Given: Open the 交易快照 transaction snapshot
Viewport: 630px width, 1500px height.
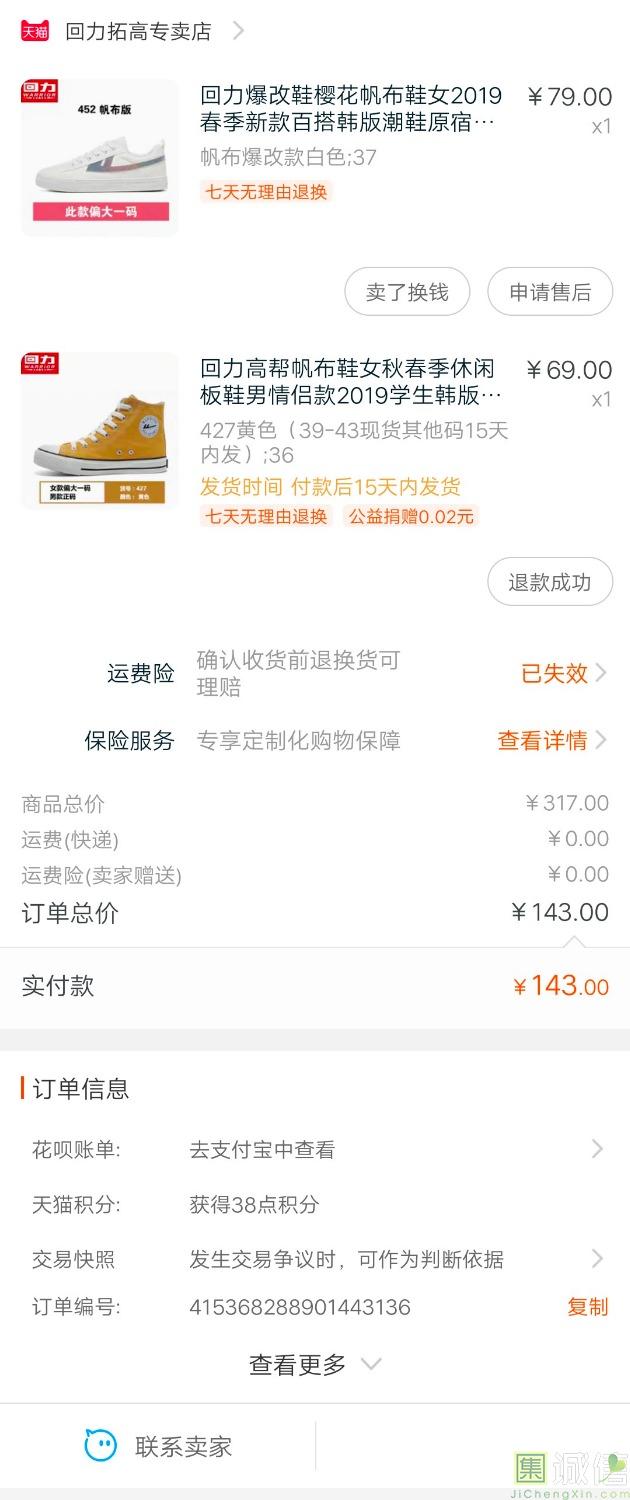Looking at the screenshot, I should [x=400, y=1259].
